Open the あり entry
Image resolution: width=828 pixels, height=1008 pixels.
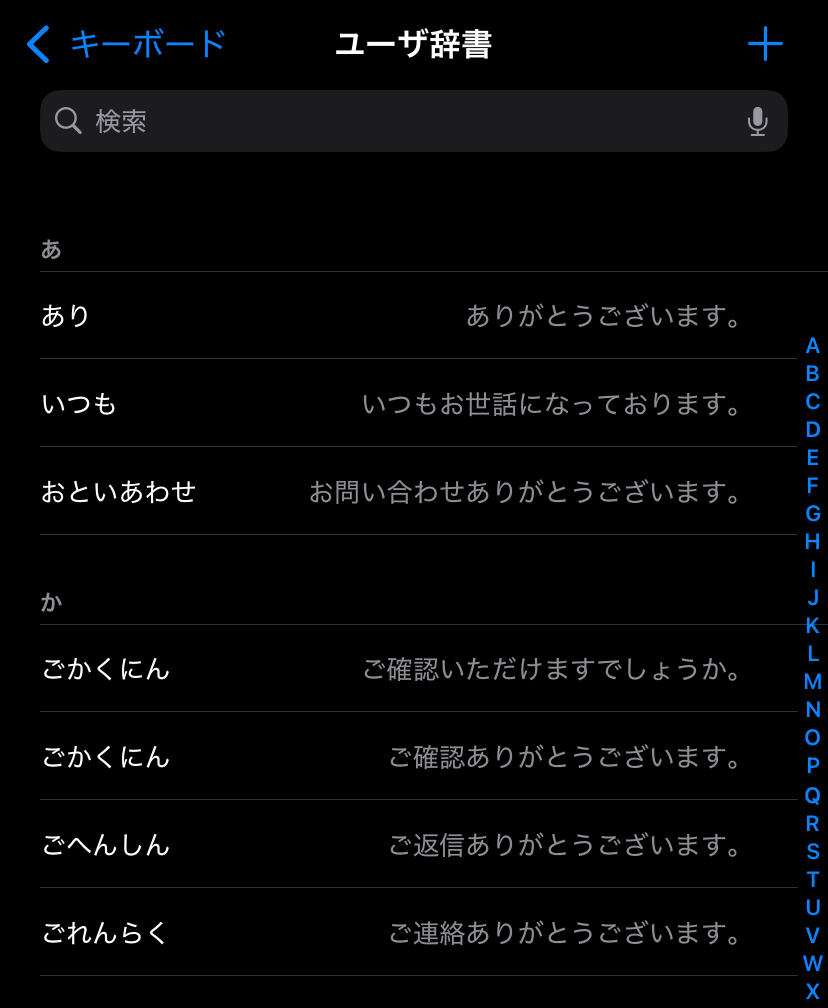400,316
